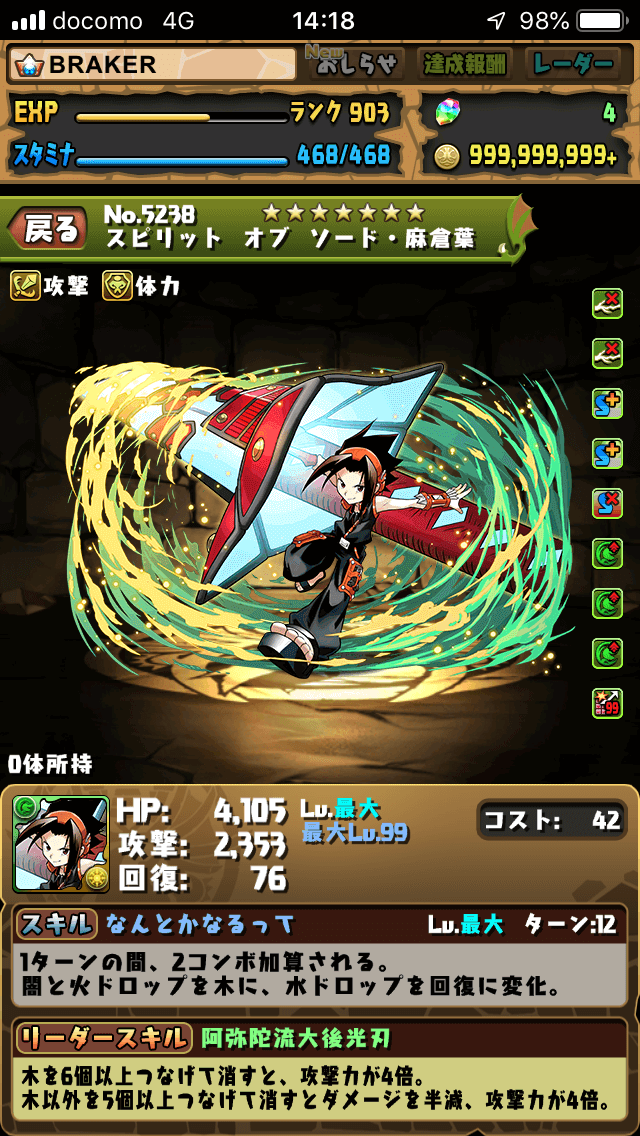The width and height of the screenshot is (640, 1136).
Task: Tap the スキル なんとかなるって skill panel
Action: [318, 958]
